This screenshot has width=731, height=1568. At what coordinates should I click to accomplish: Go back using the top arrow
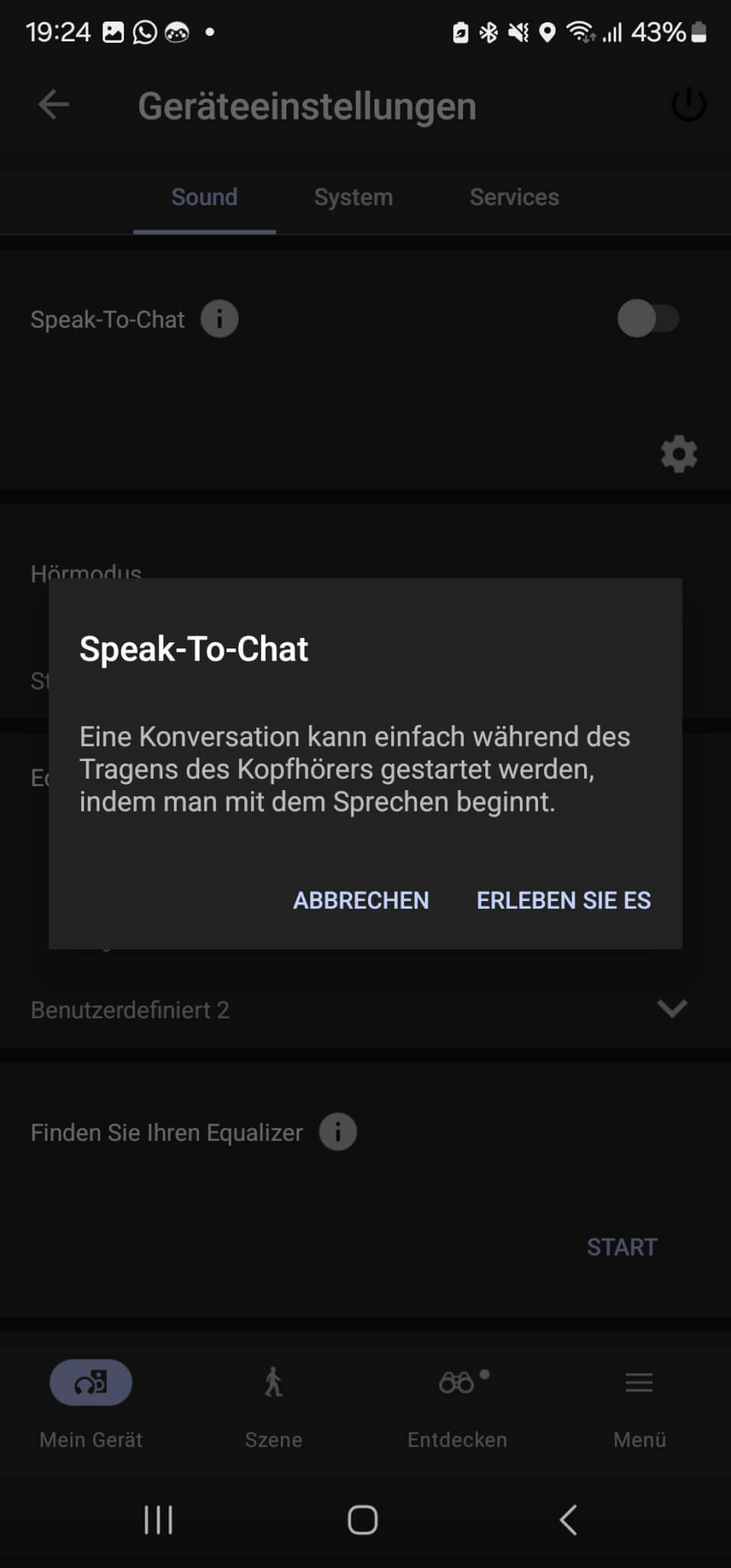point(54,105)
